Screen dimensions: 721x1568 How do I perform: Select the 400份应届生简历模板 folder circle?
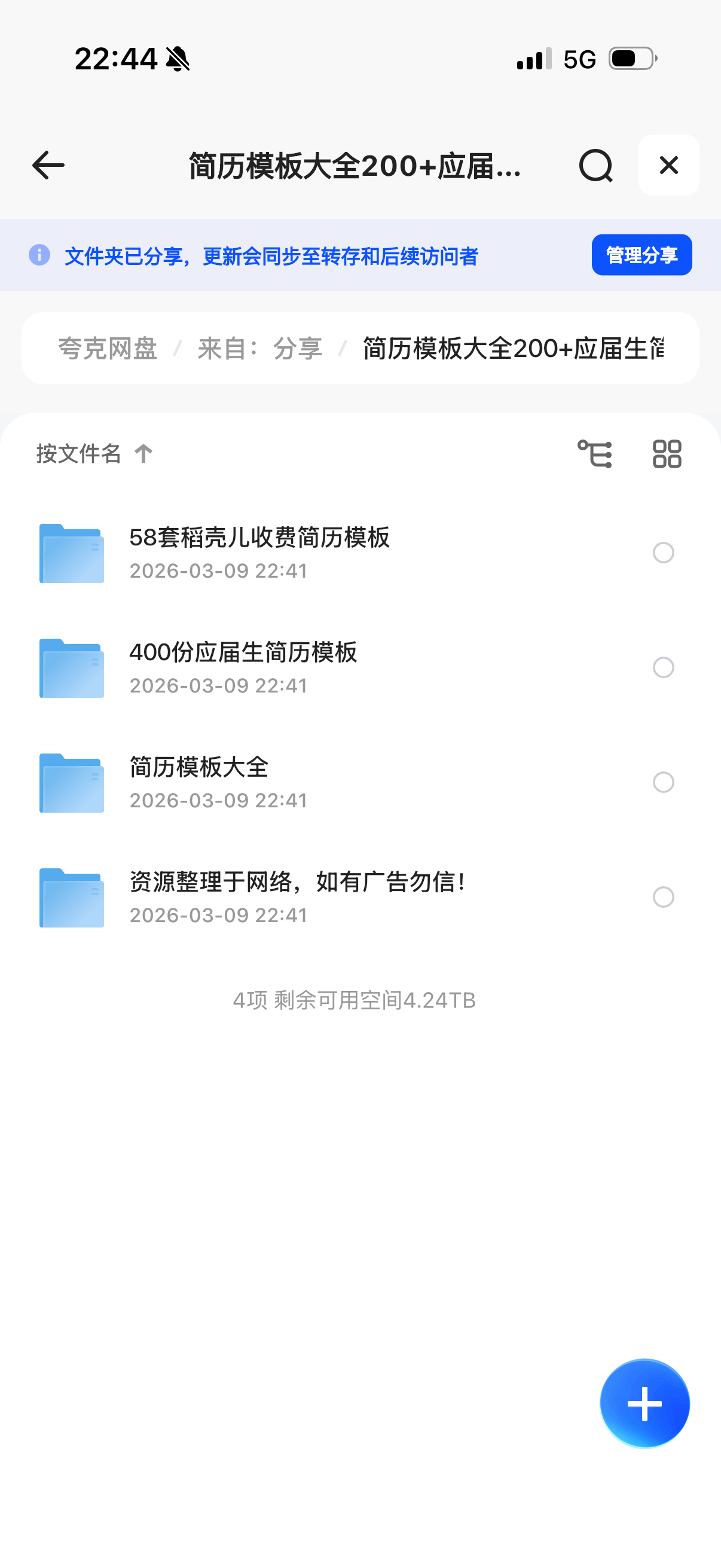tap(663, 668)
